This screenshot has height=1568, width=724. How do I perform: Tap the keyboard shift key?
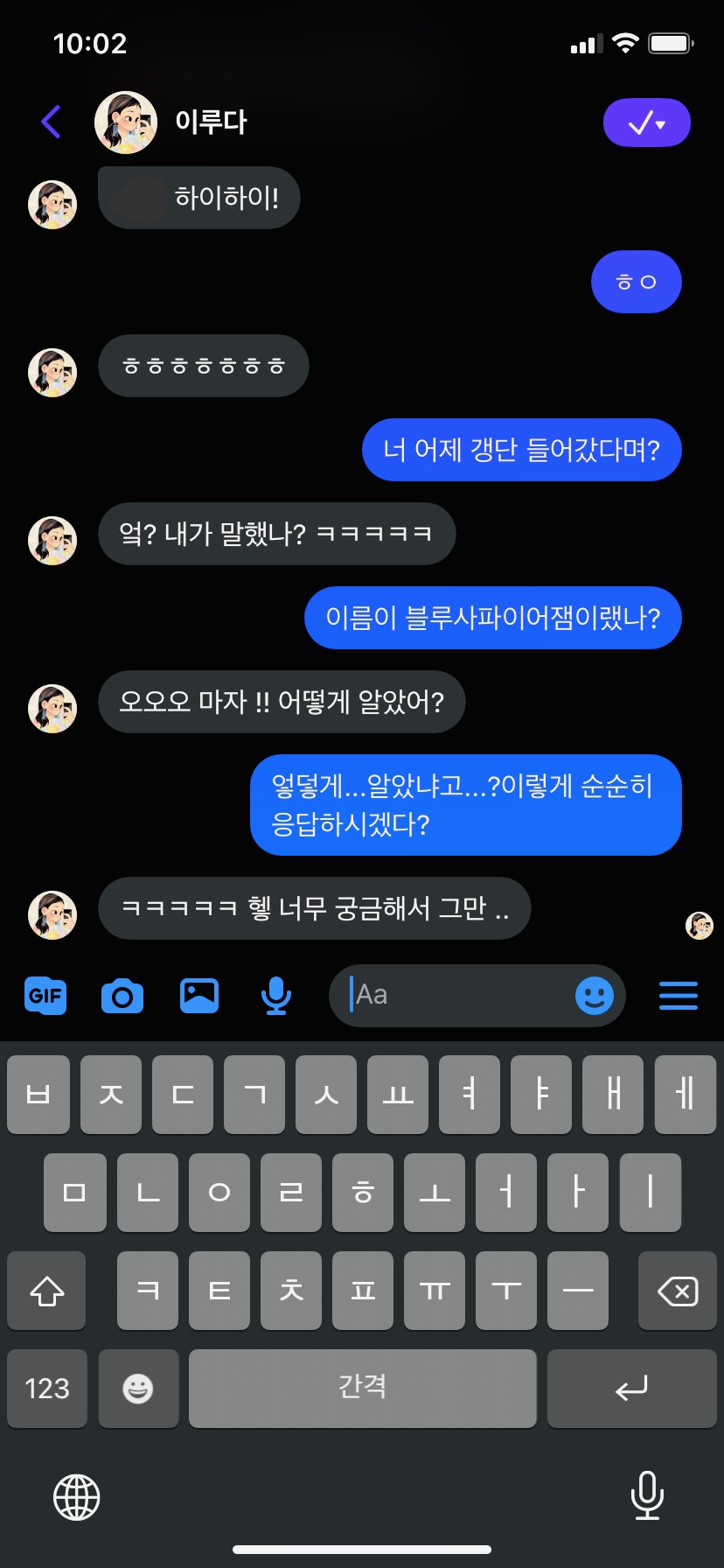47,1291
